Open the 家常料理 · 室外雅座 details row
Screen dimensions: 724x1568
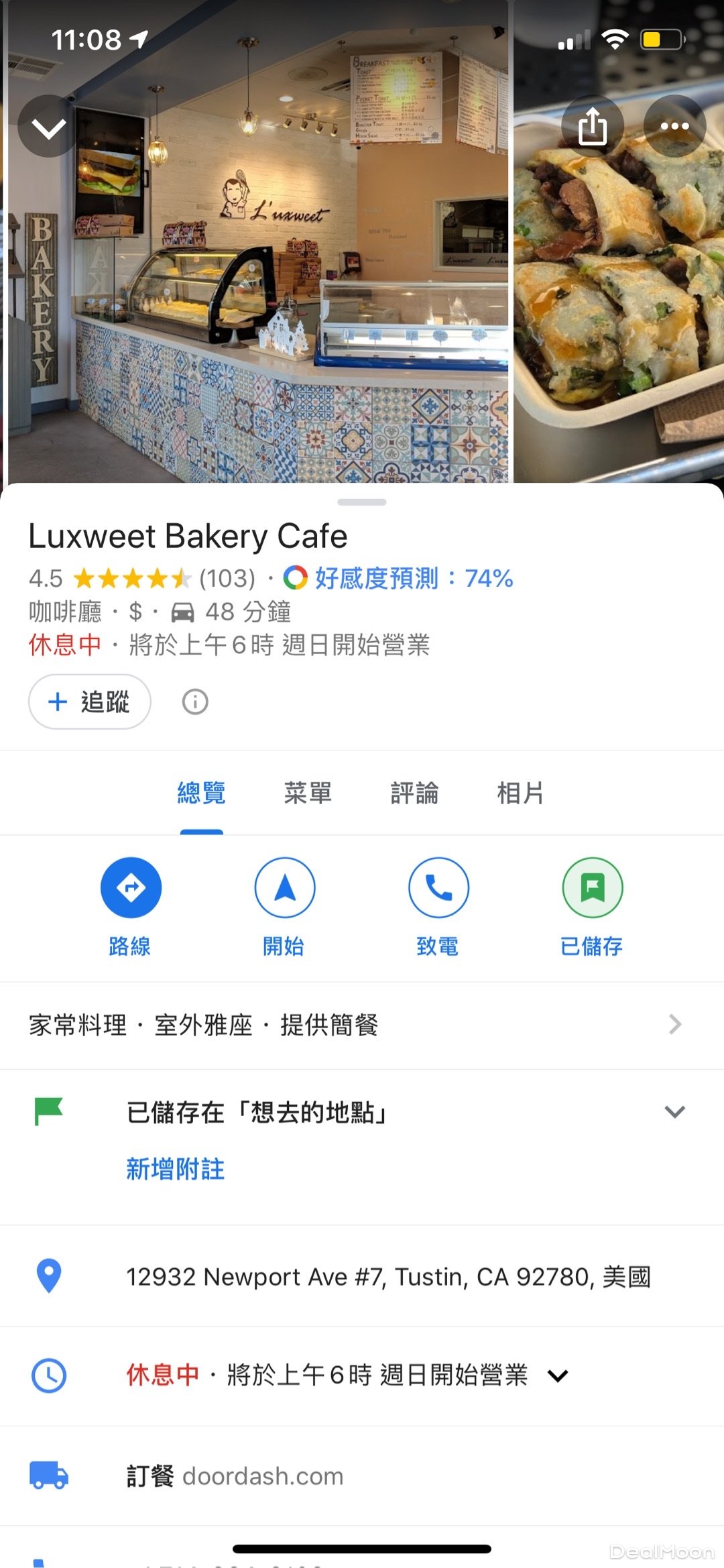pos(355,1025)
